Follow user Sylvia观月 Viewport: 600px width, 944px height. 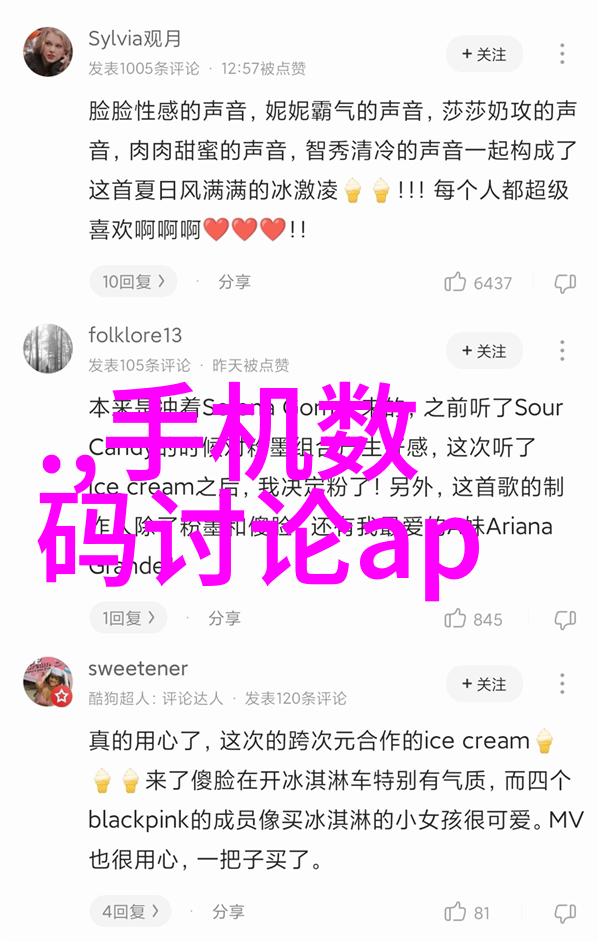coord(484,54)
